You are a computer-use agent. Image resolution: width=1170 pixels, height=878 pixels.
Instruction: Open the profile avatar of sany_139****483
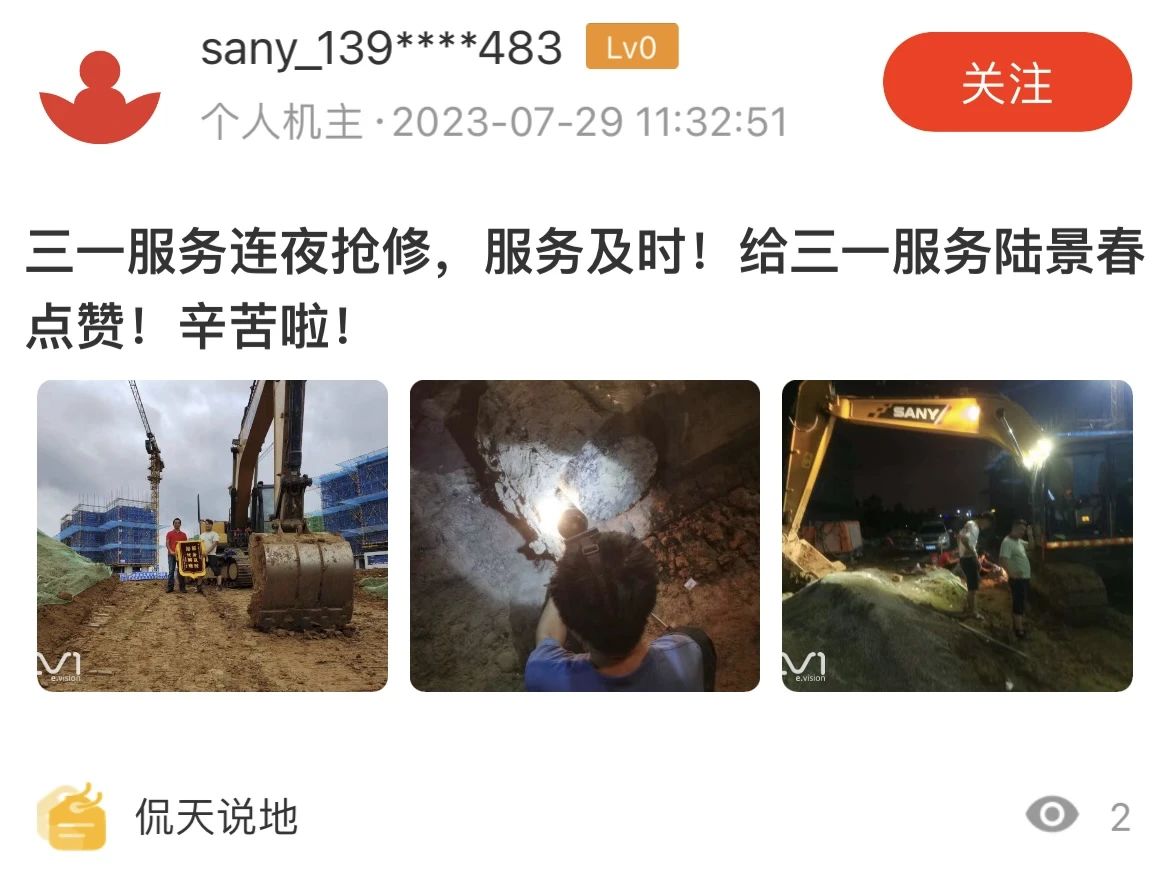(99, 96)
